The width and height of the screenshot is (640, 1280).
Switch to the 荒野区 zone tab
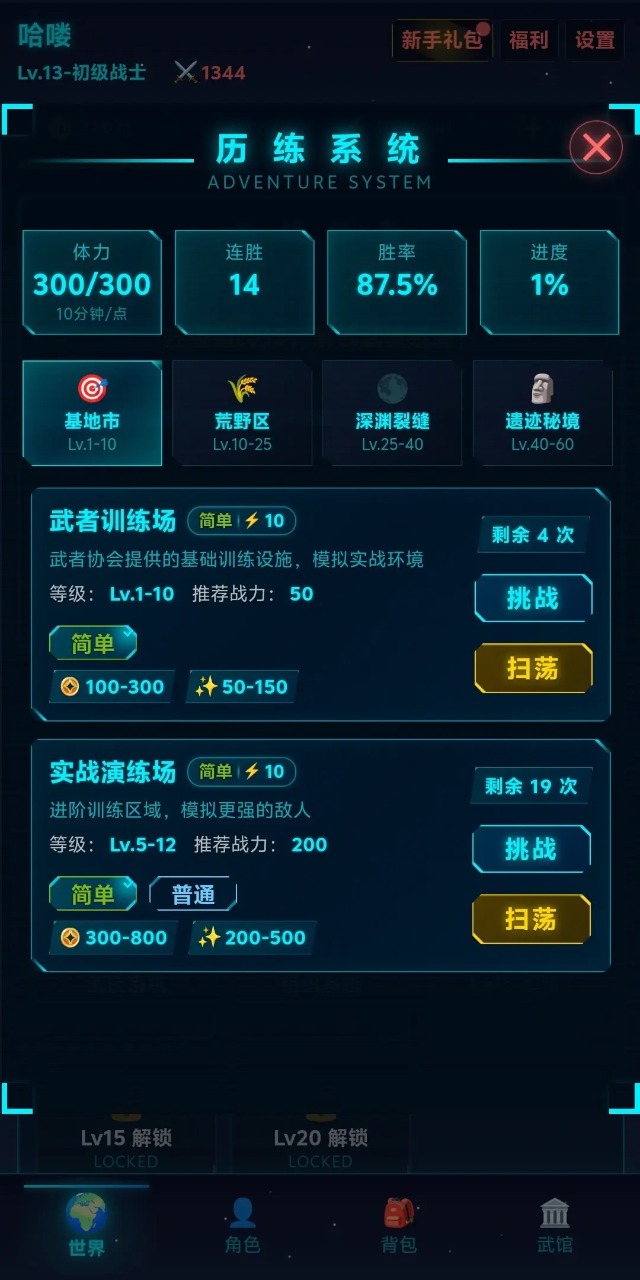click(x=242, y=413)
